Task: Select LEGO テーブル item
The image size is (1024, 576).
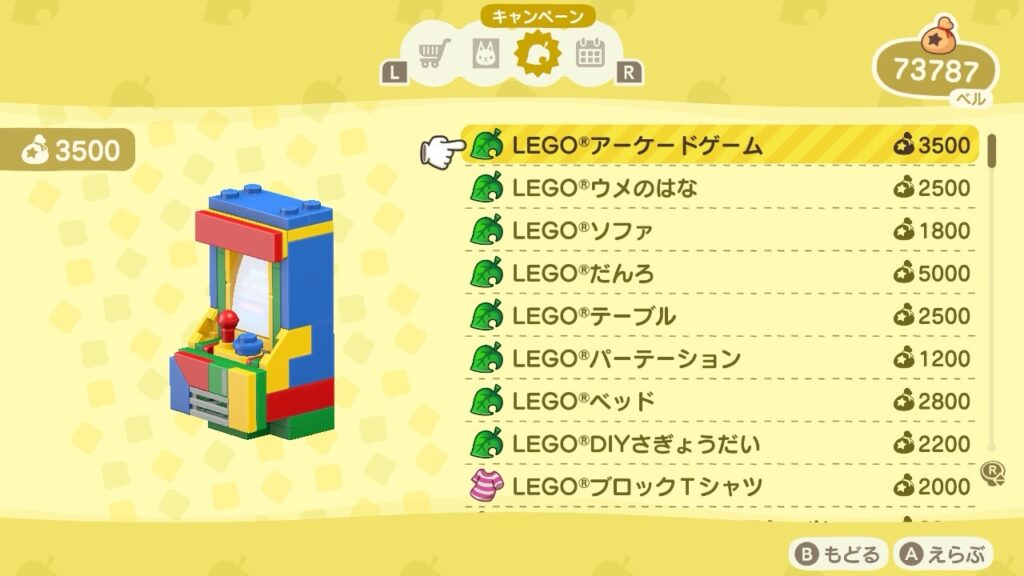Action: pos(722,316)
